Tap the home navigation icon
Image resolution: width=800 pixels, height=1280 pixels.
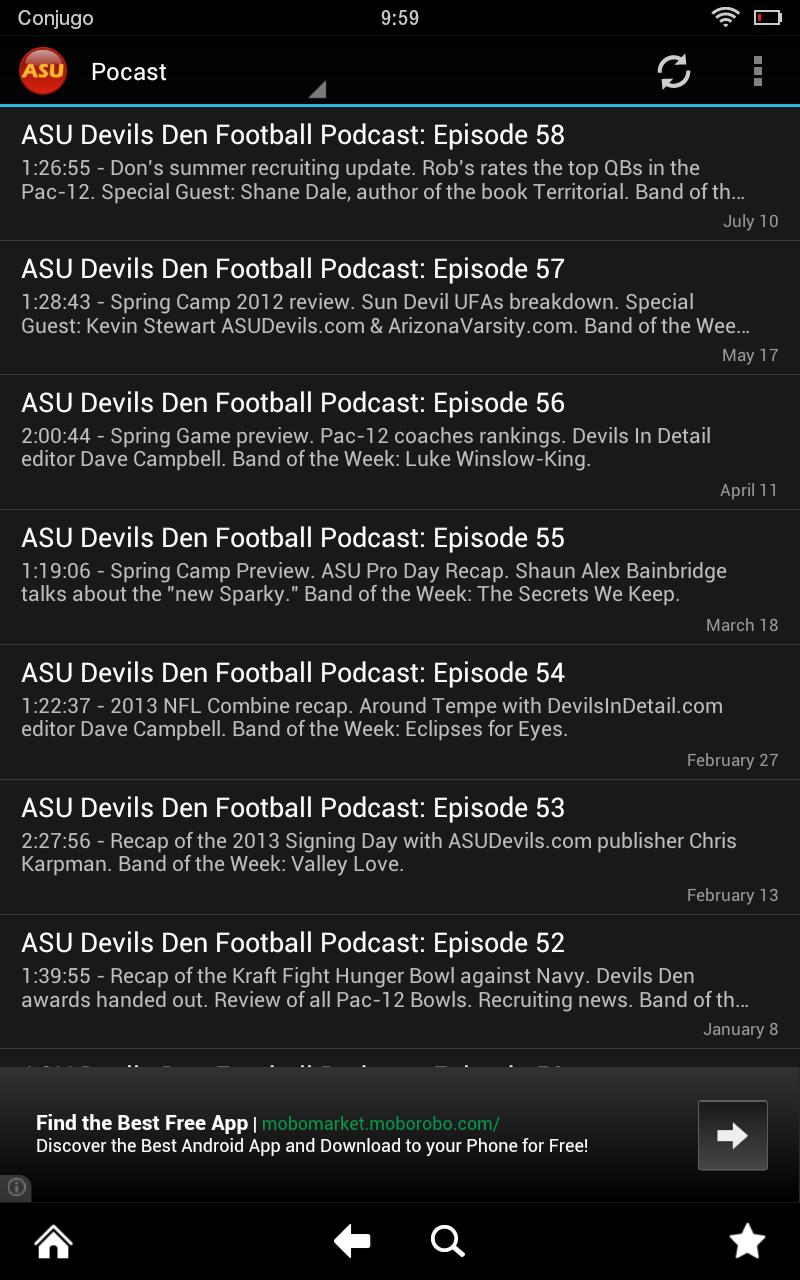click(52, 1240)
